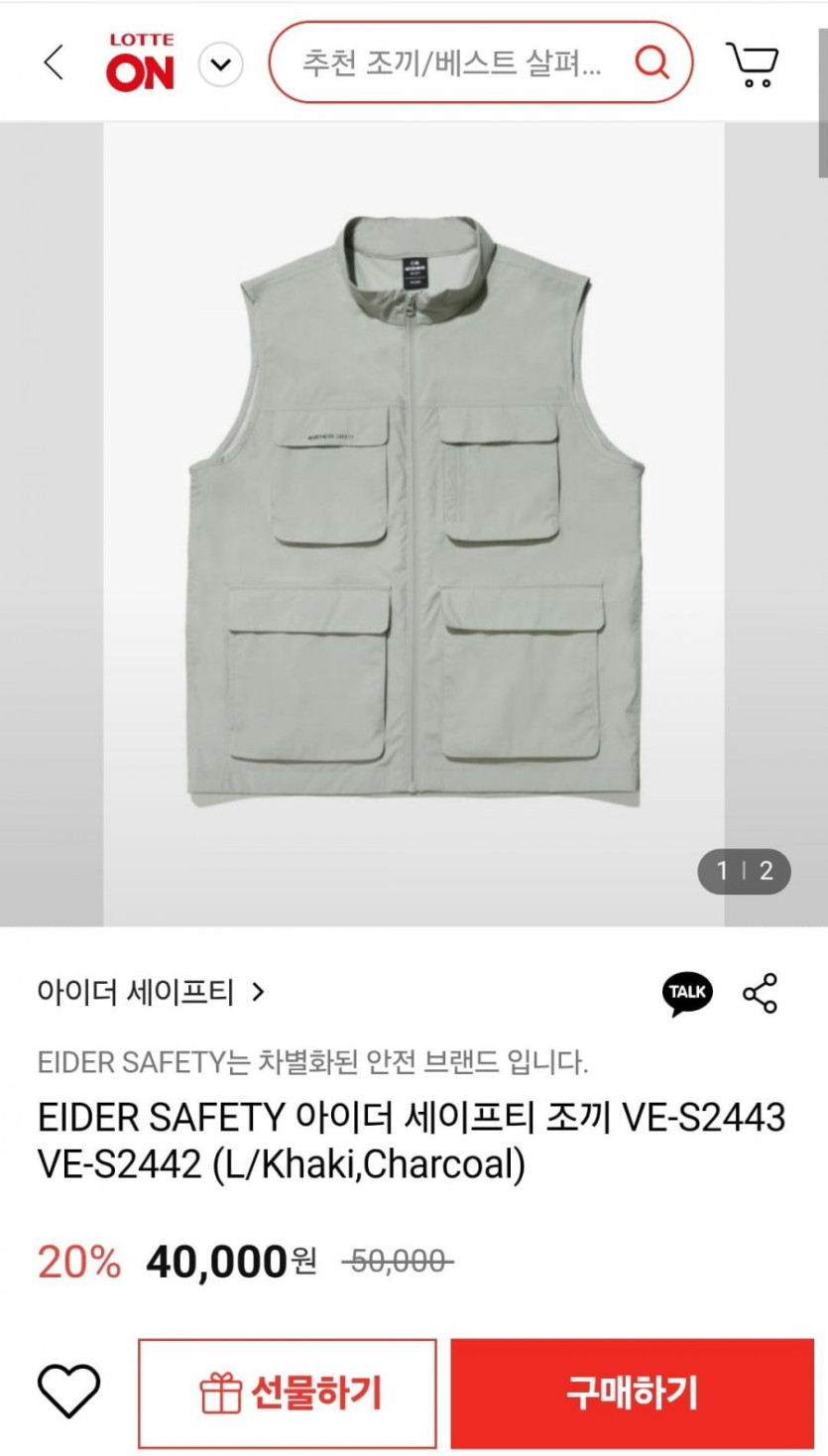Share via KakaoTalk icon
Viewport: 828px width, 1456px height.
click(x=687, y=993)
